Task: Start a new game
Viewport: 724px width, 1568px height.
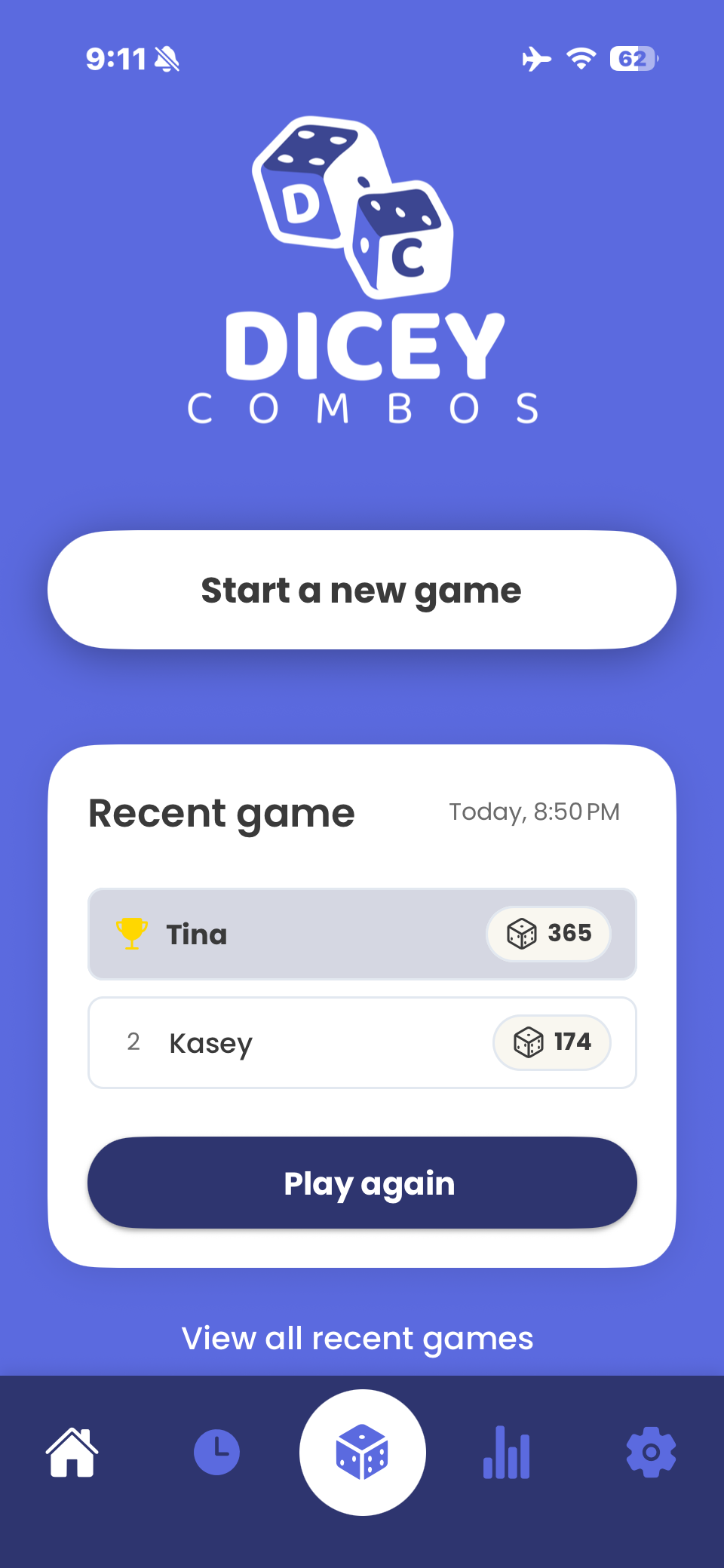Action: click(x=361, y=590)
